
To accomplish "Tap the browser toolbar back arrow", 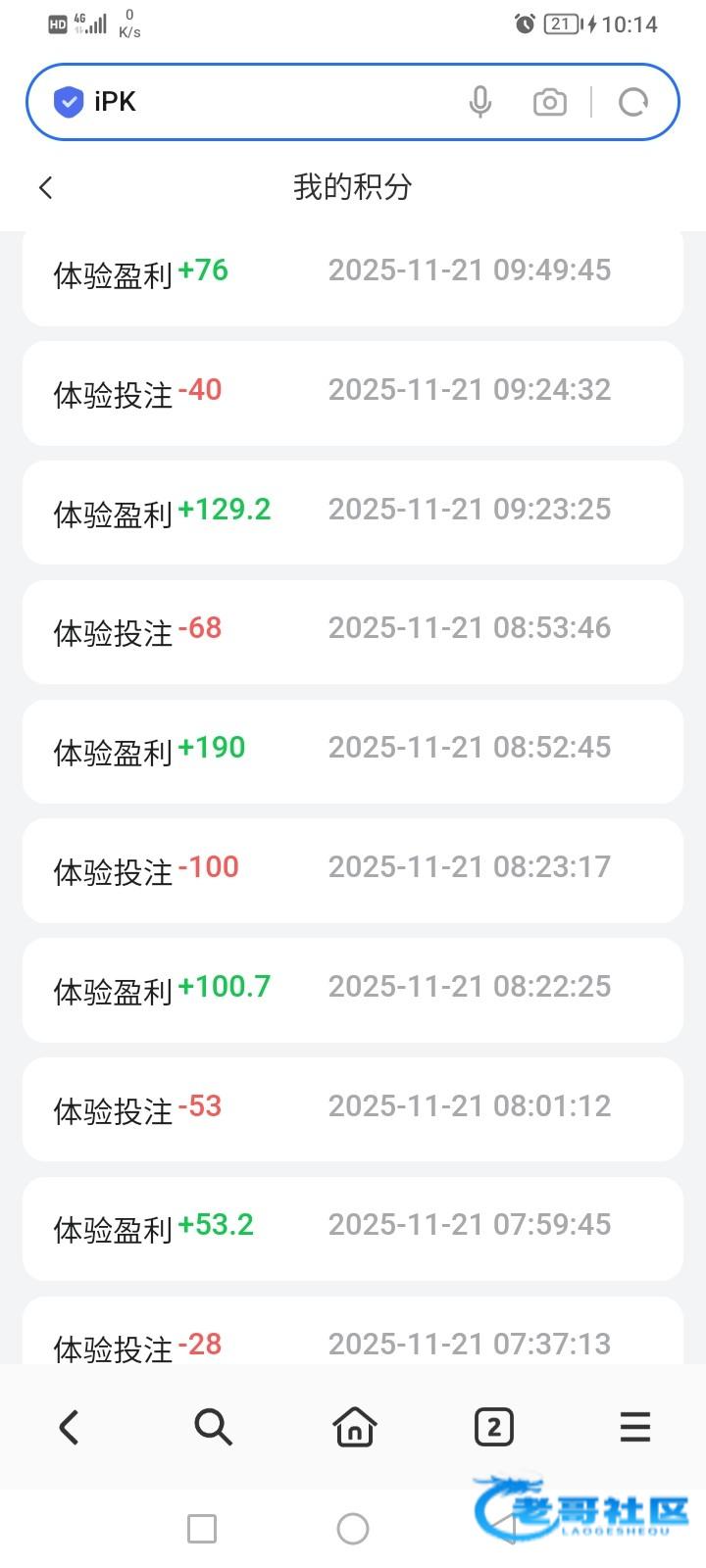I will pos(69,1427).
